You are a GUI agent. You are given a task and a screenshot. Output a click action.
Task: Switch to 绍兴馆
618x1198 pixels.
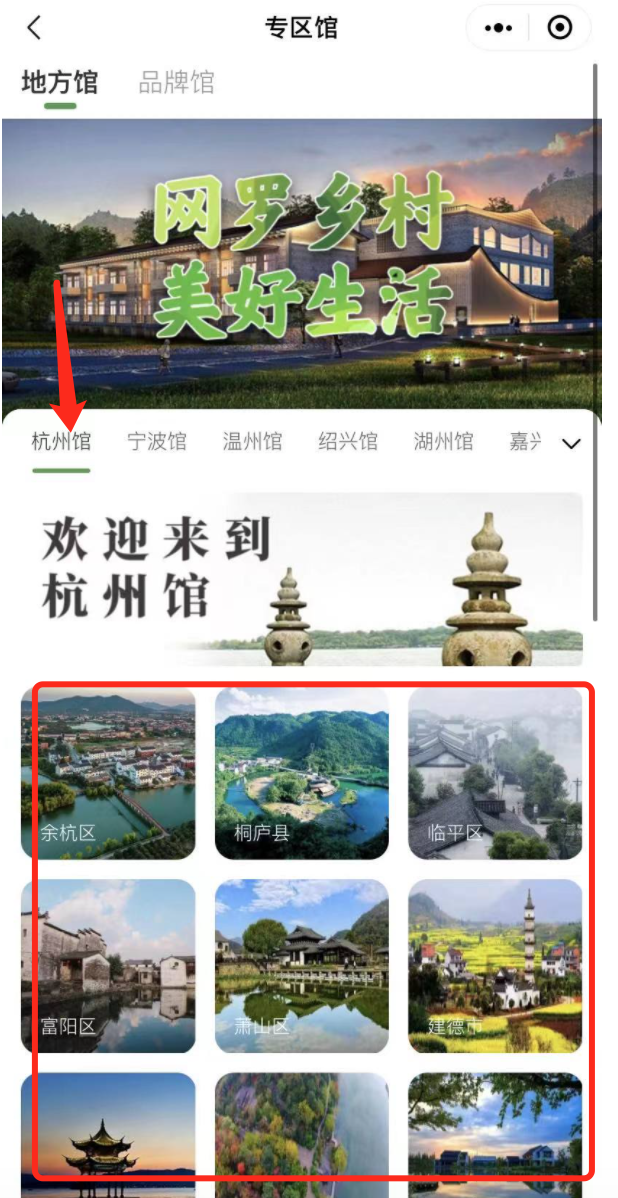[348, 441]
